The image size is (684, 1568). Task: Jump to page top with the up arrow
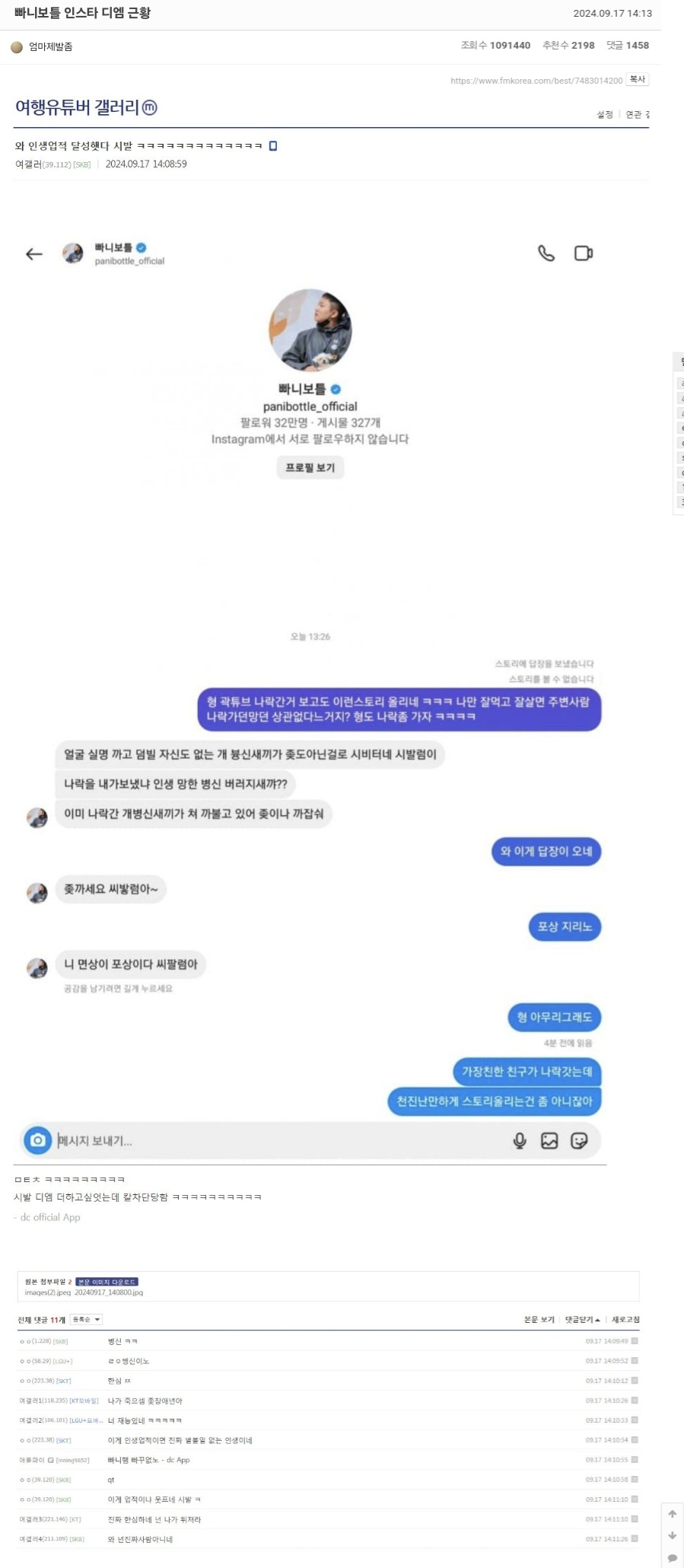pos(673,1514)
